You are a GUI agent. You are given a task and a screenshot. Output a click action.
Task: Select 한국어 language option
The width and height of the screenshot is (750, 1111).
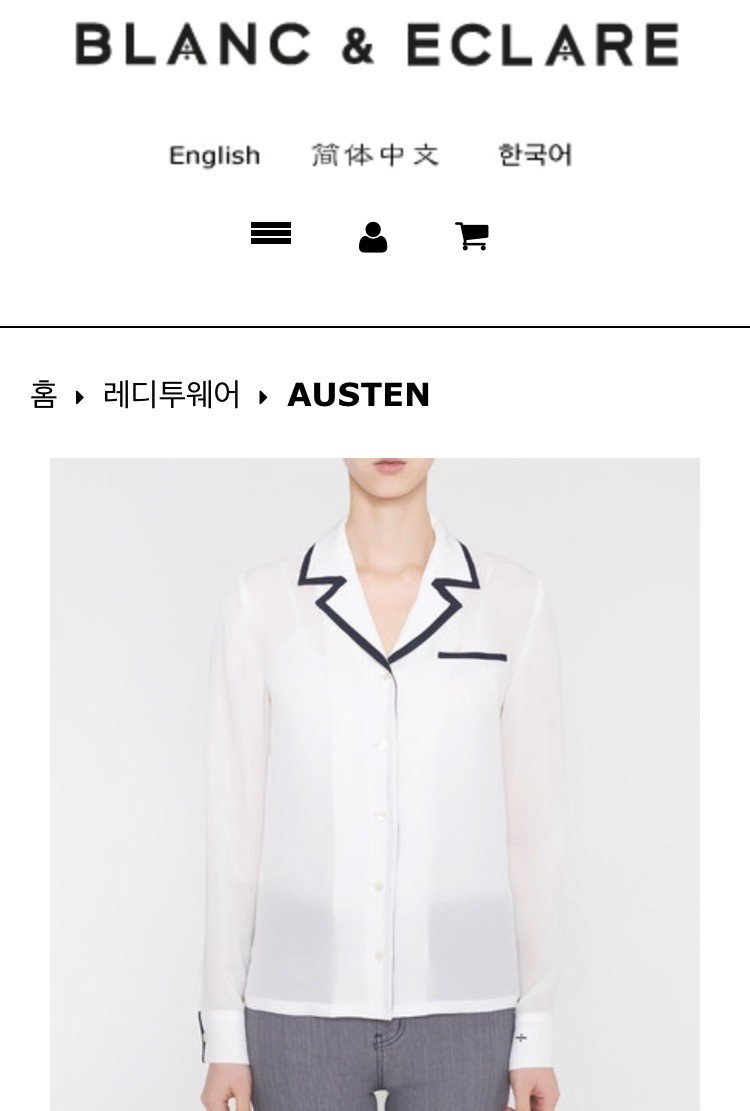pyautogui.click(x=535, y=155)
